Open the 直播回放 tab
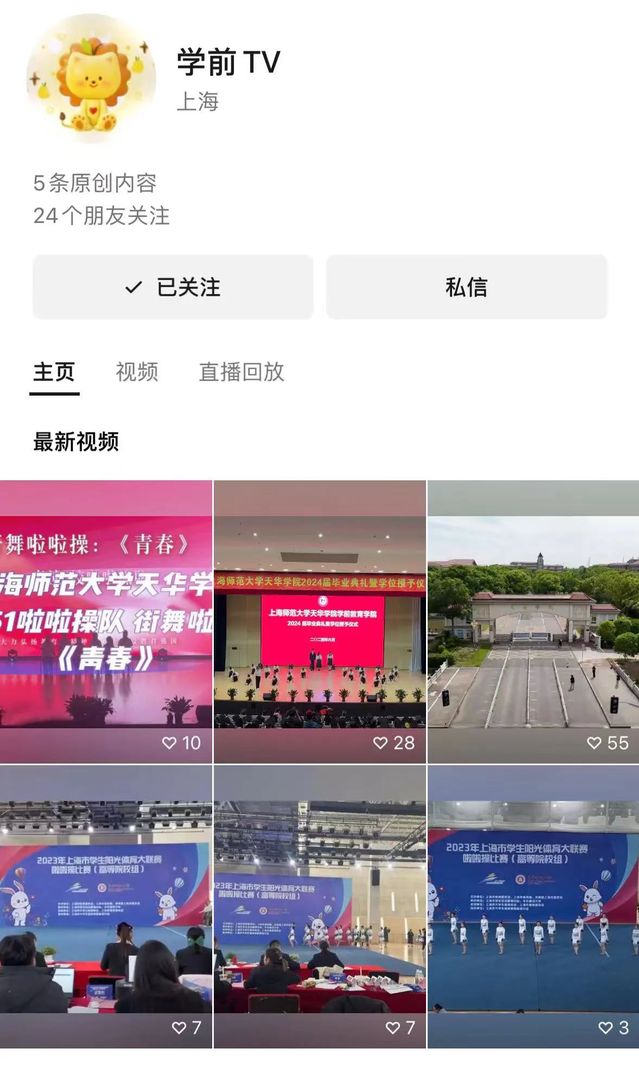The image size is (639, 1074). click(x=241, y=372)
